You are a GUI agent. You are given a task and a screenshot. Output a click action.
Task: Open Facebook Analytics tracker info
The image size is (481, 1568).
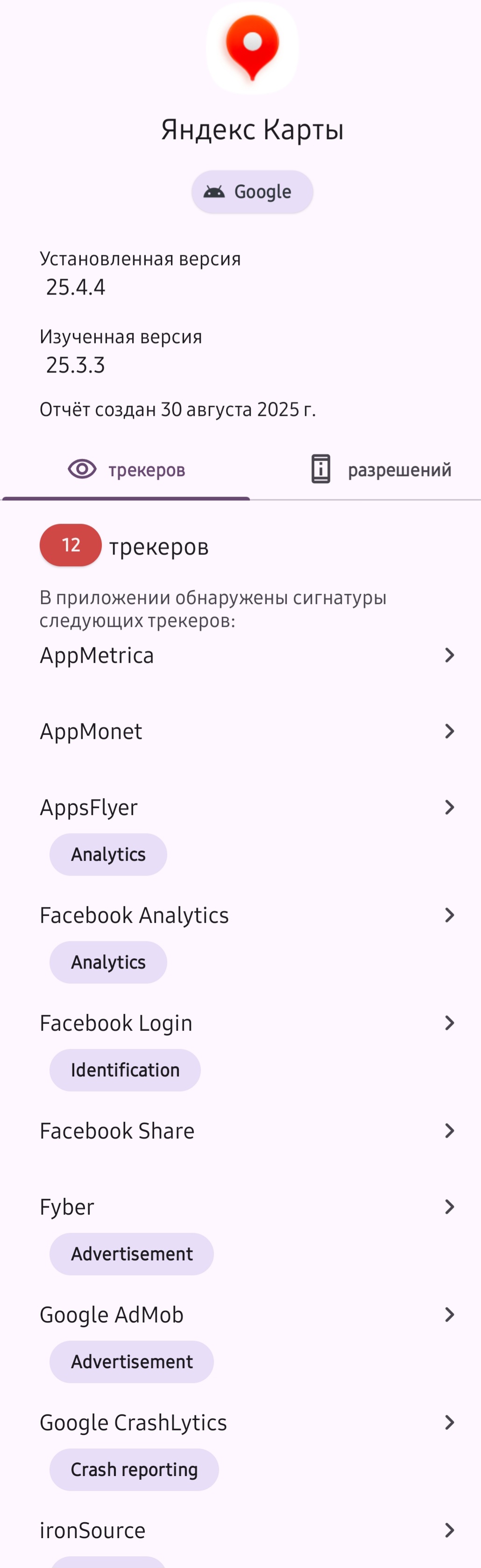(x=247, y=915)
